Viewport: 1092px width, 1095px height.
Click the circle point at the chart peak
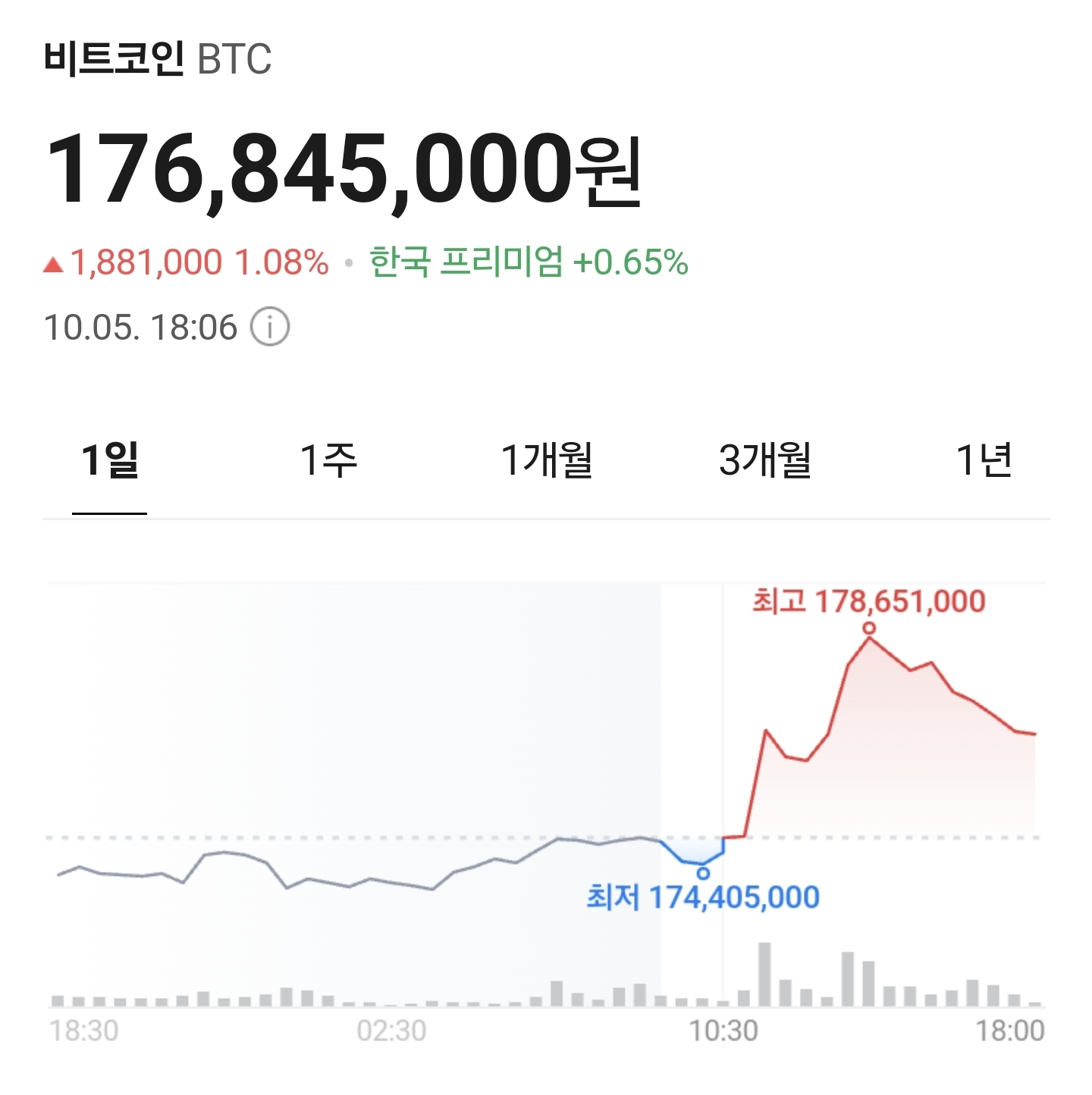(x=869, y=628)
